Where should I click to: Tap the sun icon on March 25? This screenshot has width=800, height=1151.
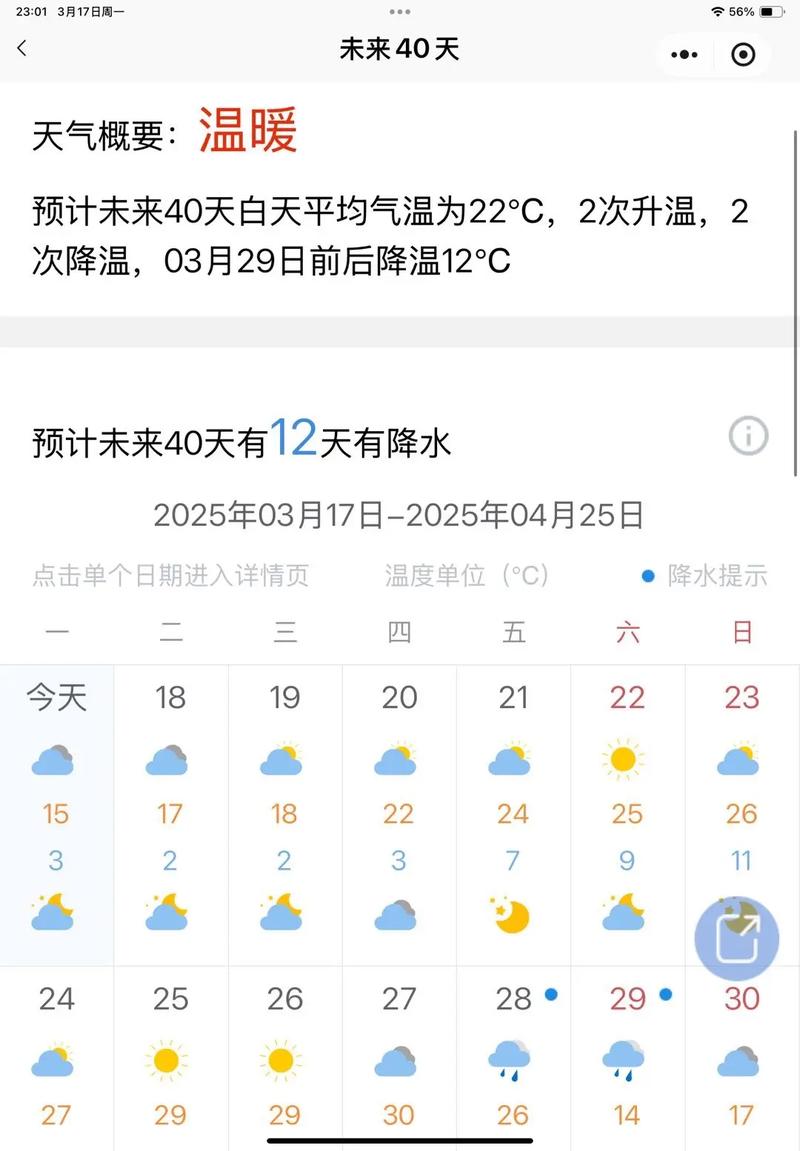[169, 1061]
